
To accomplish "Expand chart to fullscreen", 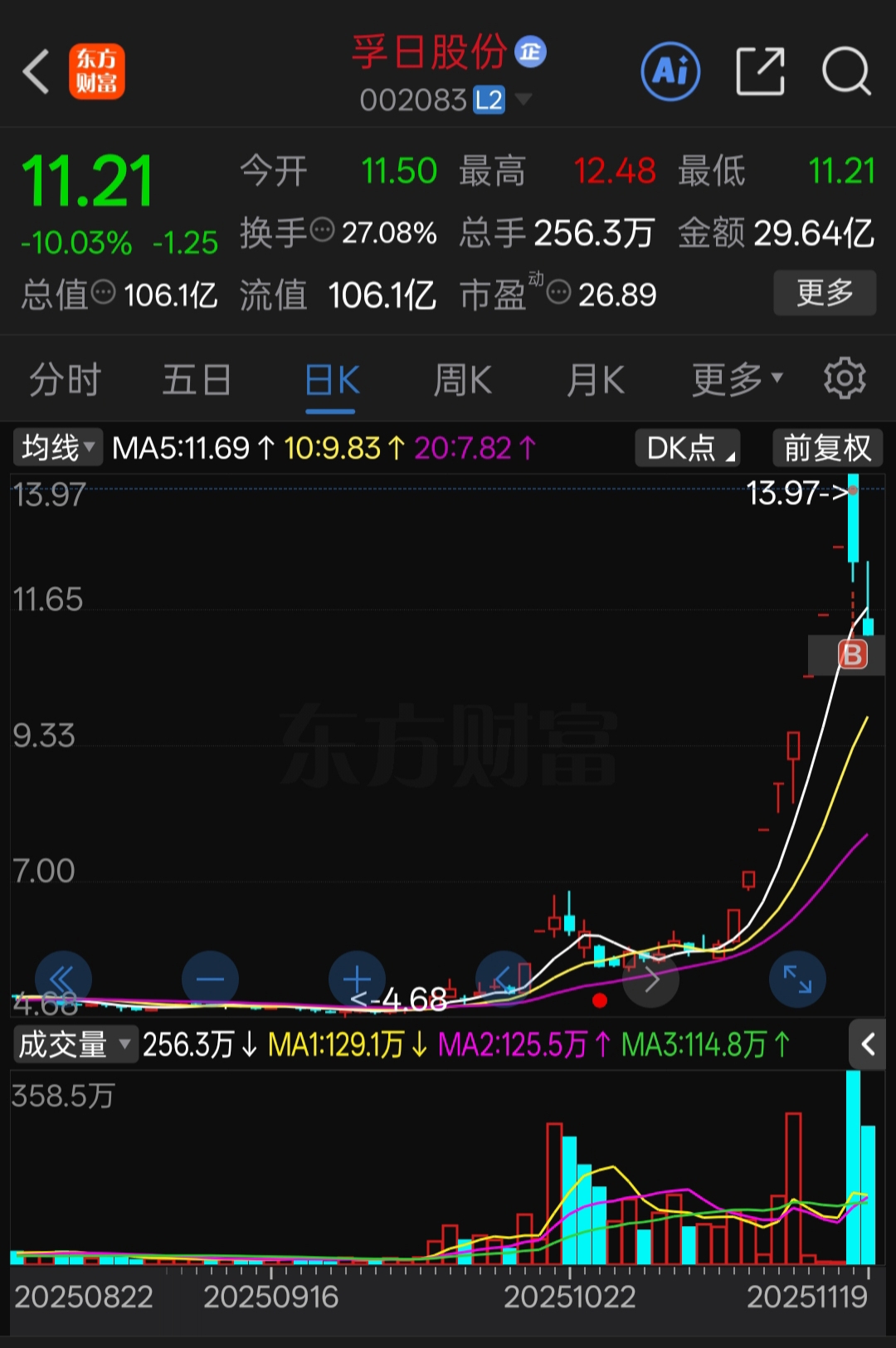I will pyautogui.click(x=797, y=980).
